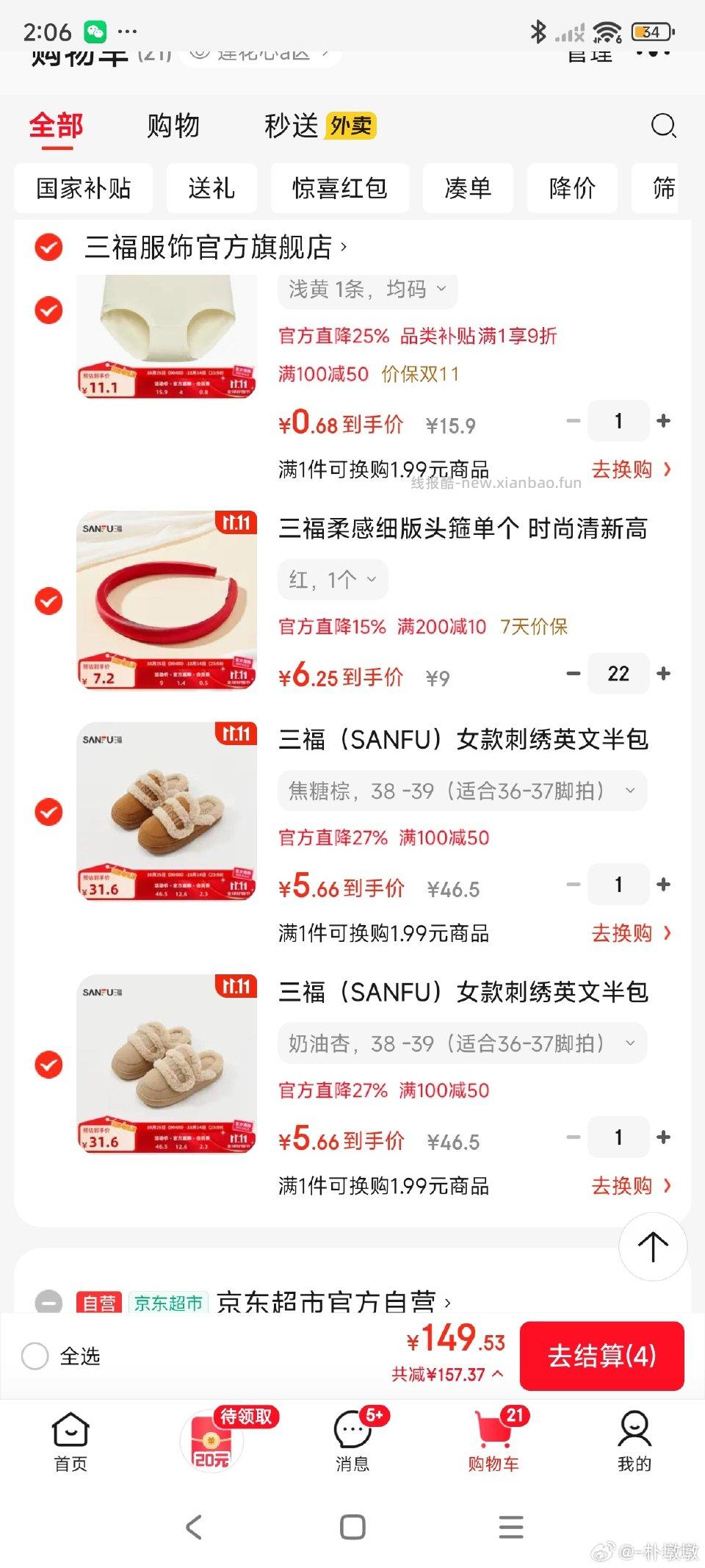Uncheck the 三福服饰官方旗舰店 store checkbox
705x1568 pixels.
tap(48, 248)
